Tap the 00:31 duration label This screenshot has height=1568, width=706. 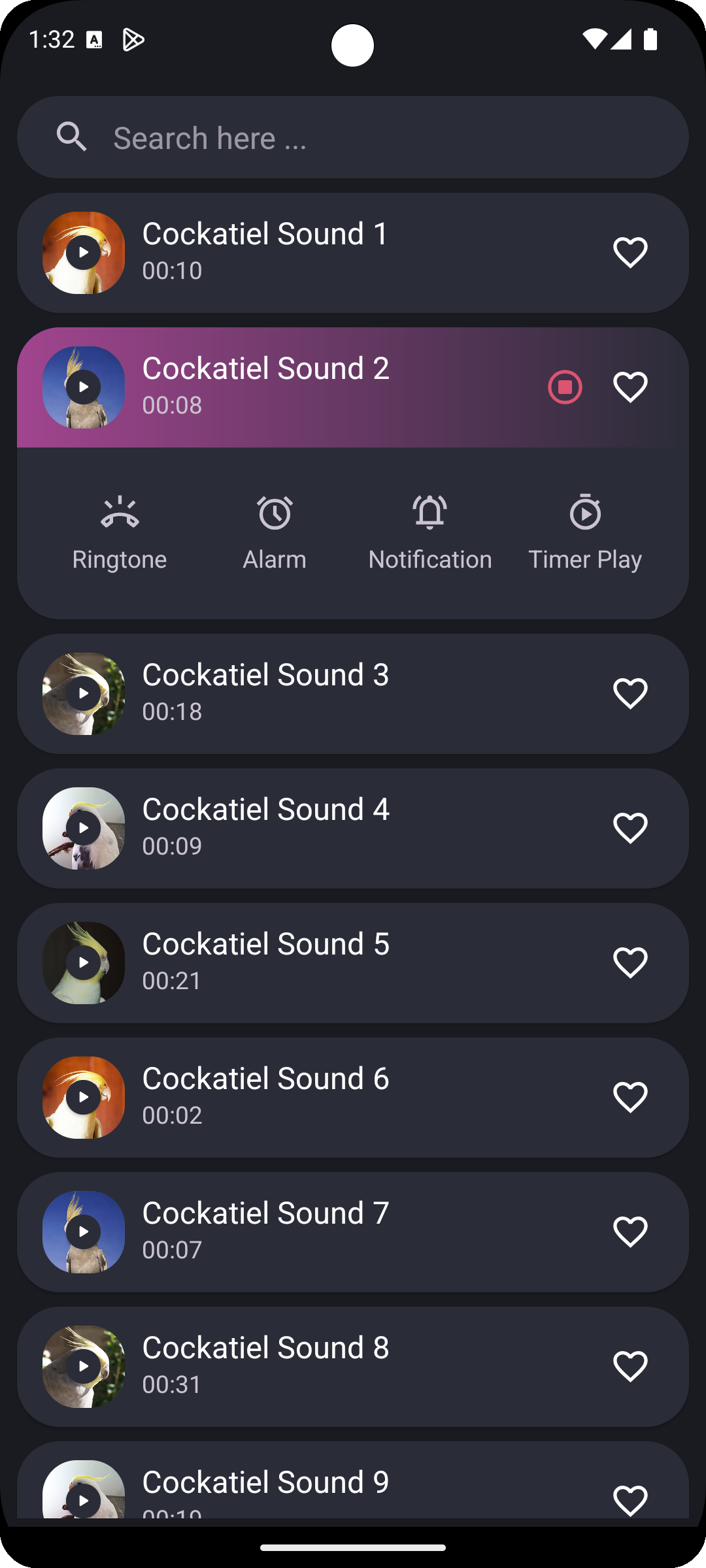(171, 1384)
